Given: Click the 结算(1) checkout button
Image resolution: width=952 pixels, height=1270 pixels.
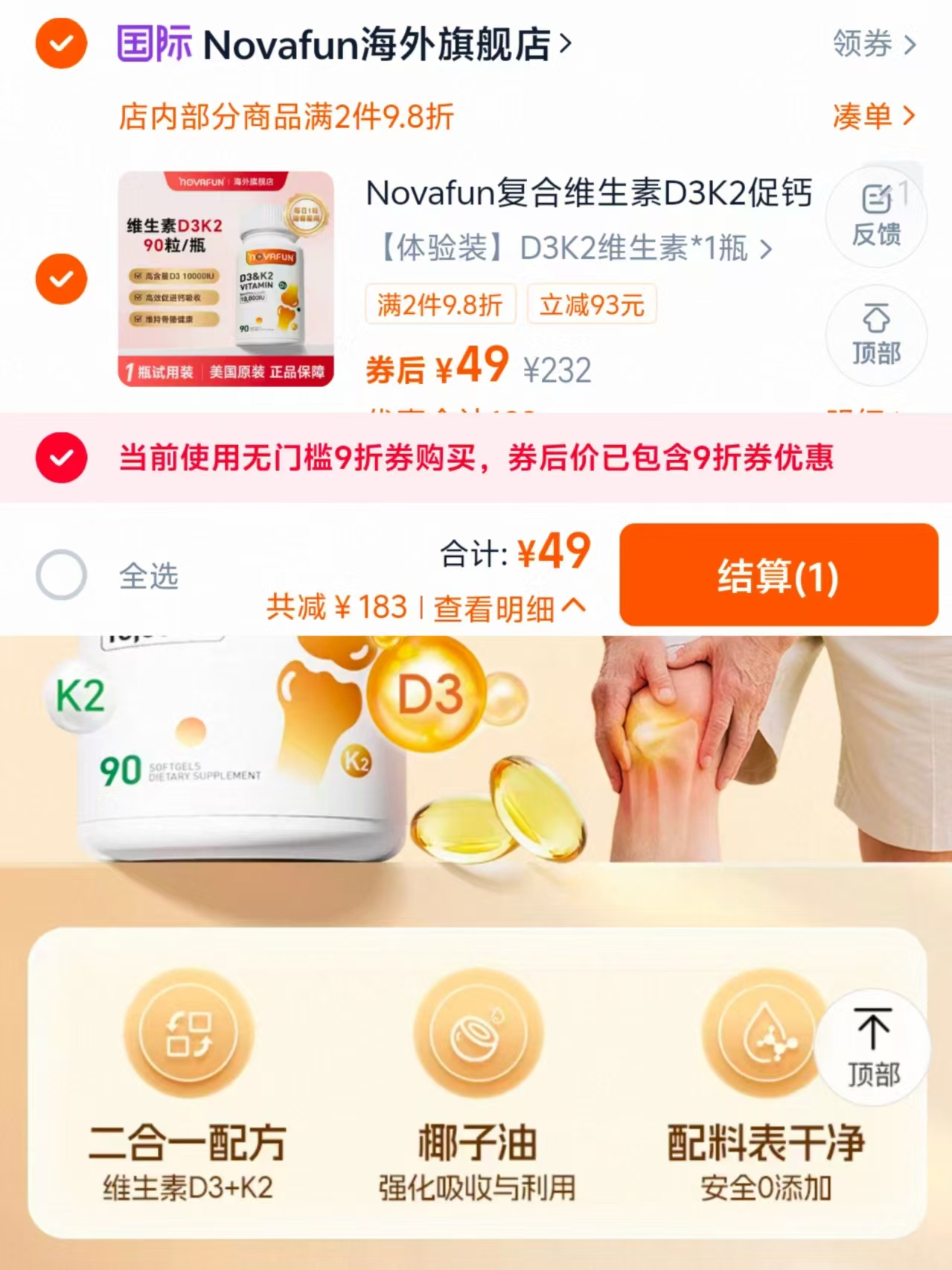Looking at the screenshot, I should 778,577.
